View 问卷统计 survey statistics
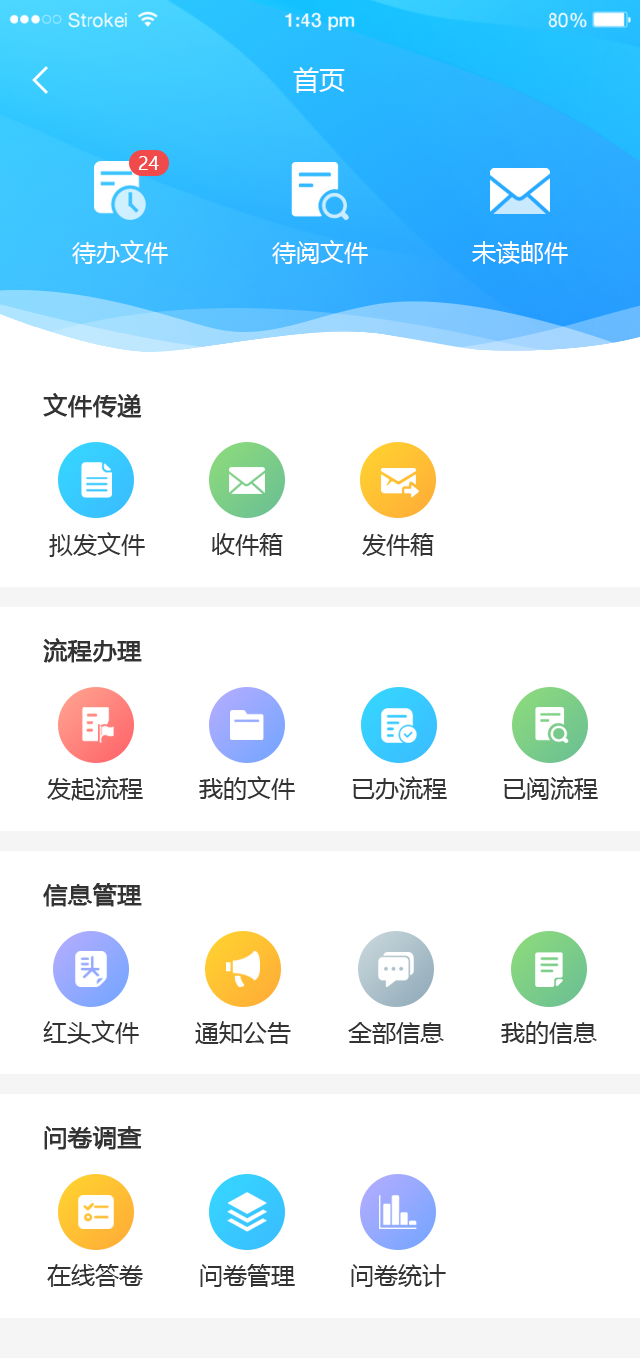This screenshot has width=640, height=1358. 398,1212
